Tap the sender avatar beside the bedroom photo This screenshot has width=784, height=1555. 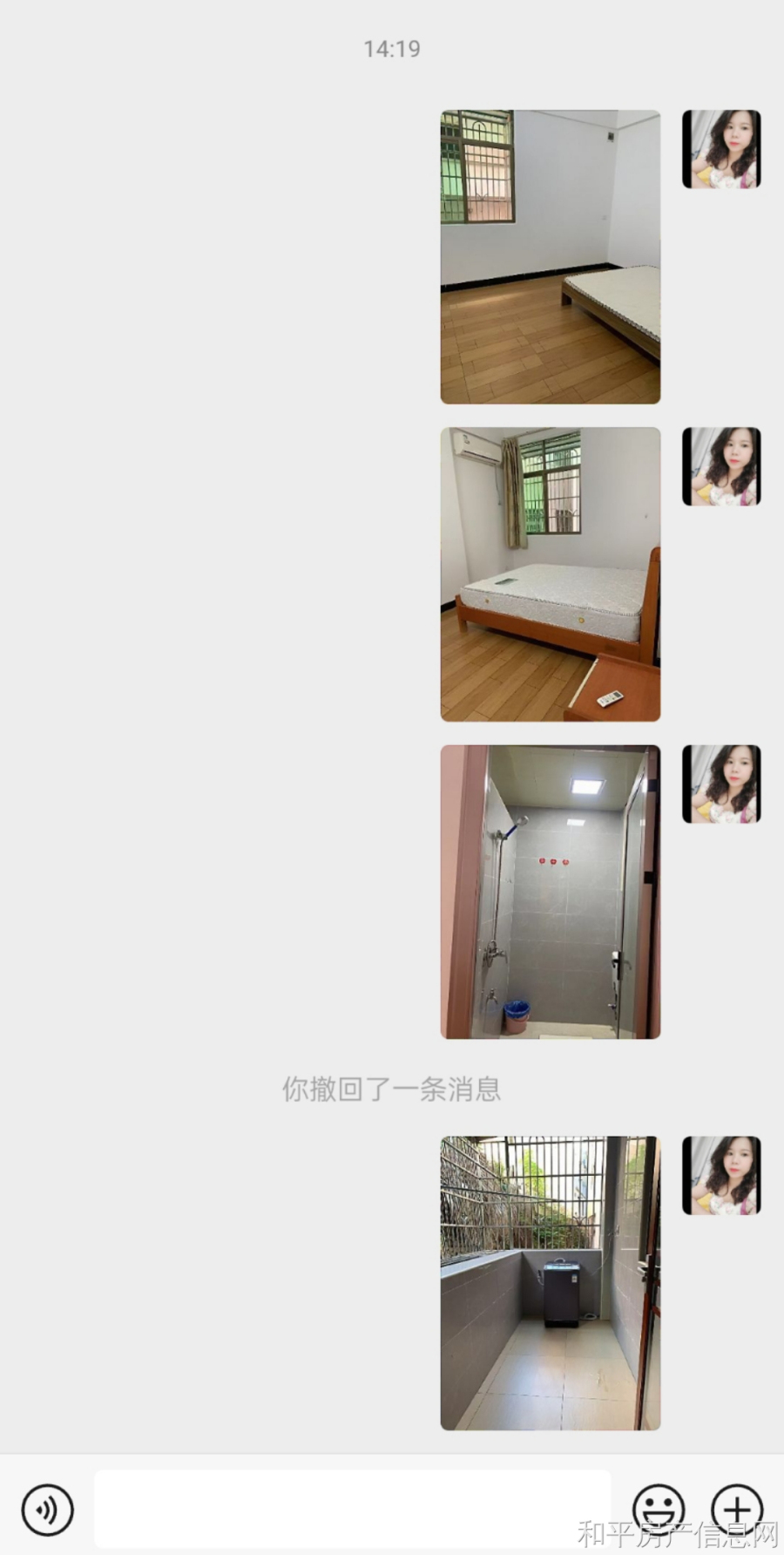(721, 148)
